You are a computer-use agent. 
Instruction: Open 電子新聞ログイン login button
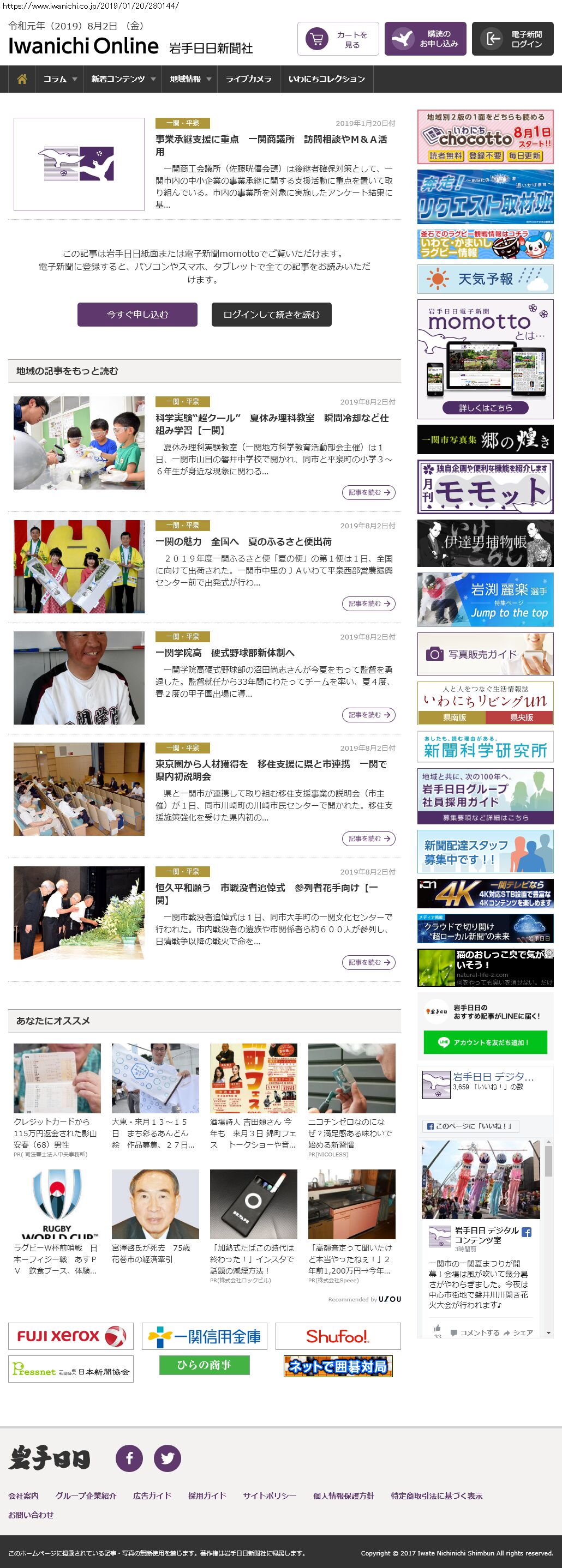pyautogui.click(x=513, y=39)
